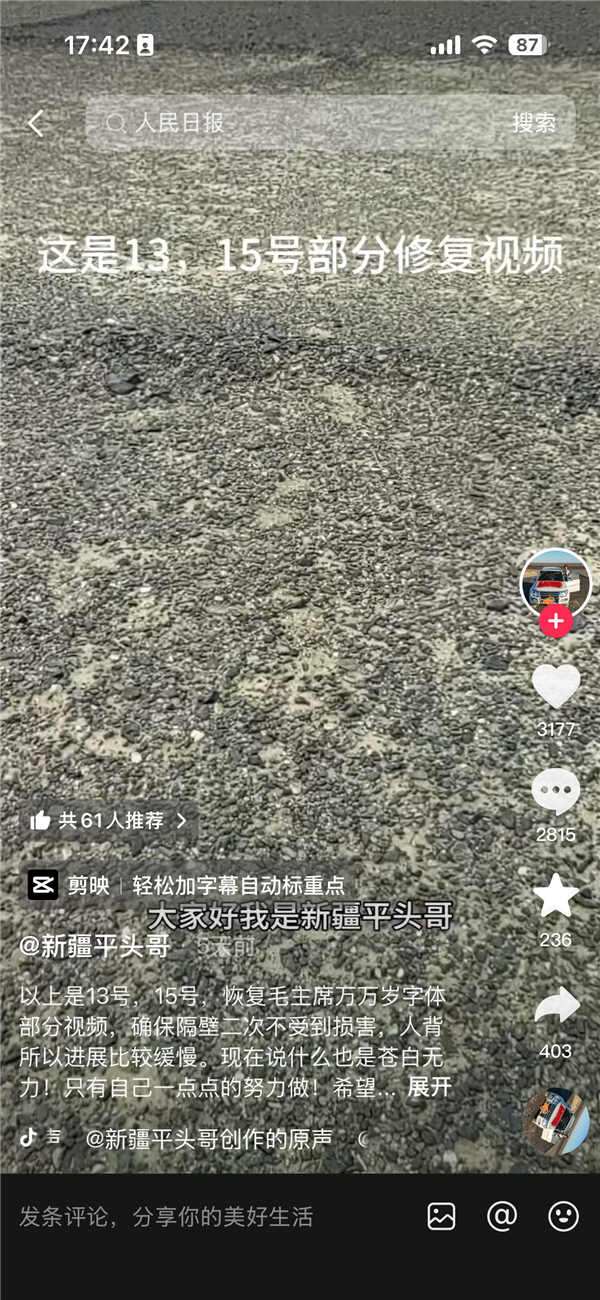Attach an image to the comment
This screenshot has height=1300, width=600.
(441, 1216)
